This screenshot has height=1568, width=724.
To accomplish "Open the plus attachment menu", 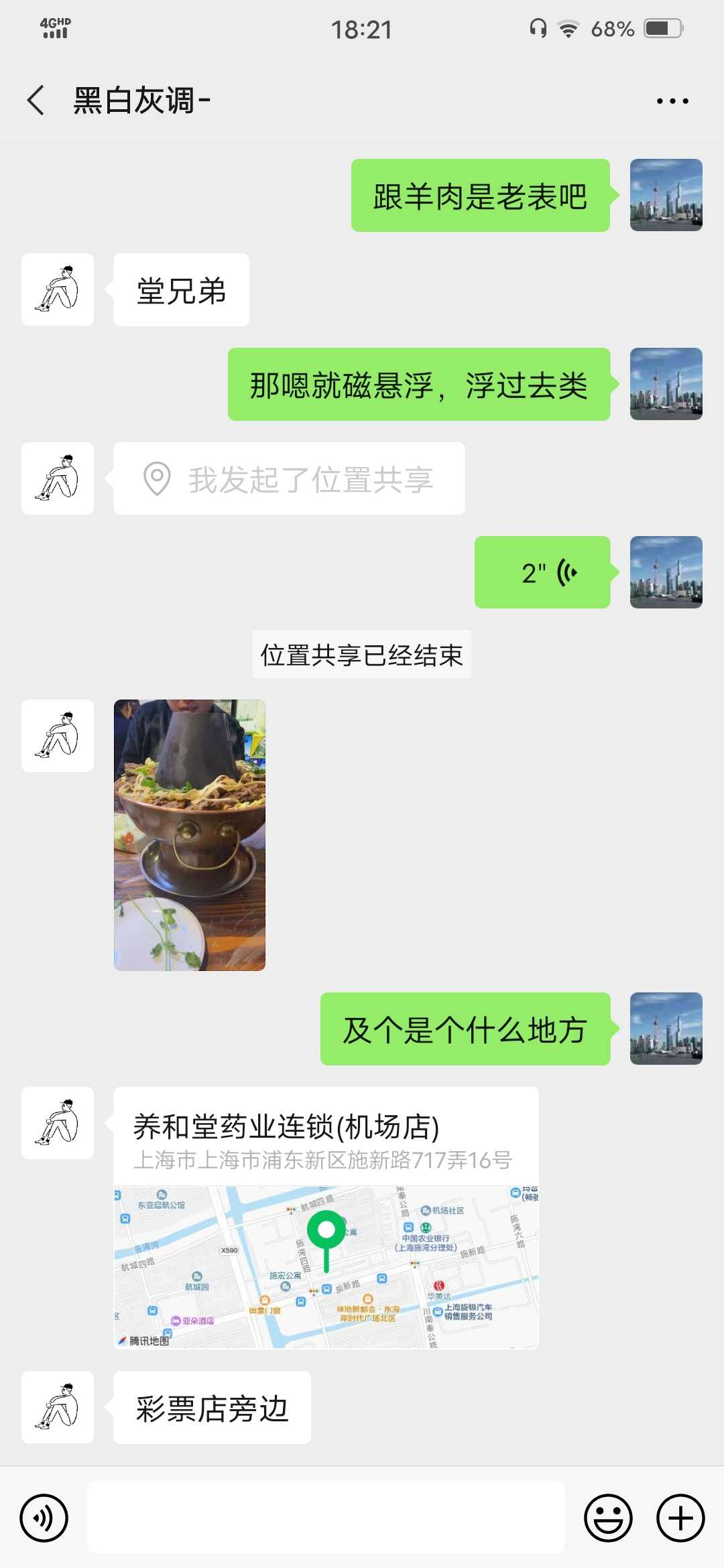I will click(680, 1518).
